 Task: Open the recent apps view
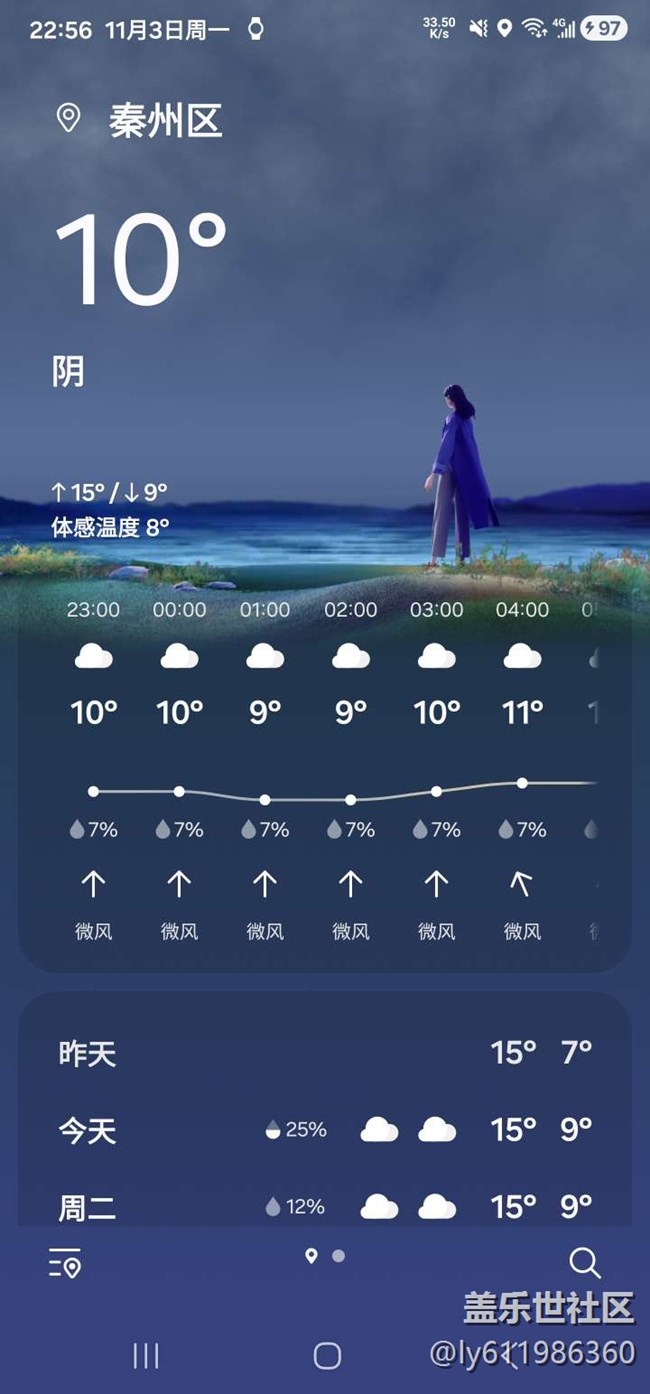pyautogui.click(x=146, y=1356)
